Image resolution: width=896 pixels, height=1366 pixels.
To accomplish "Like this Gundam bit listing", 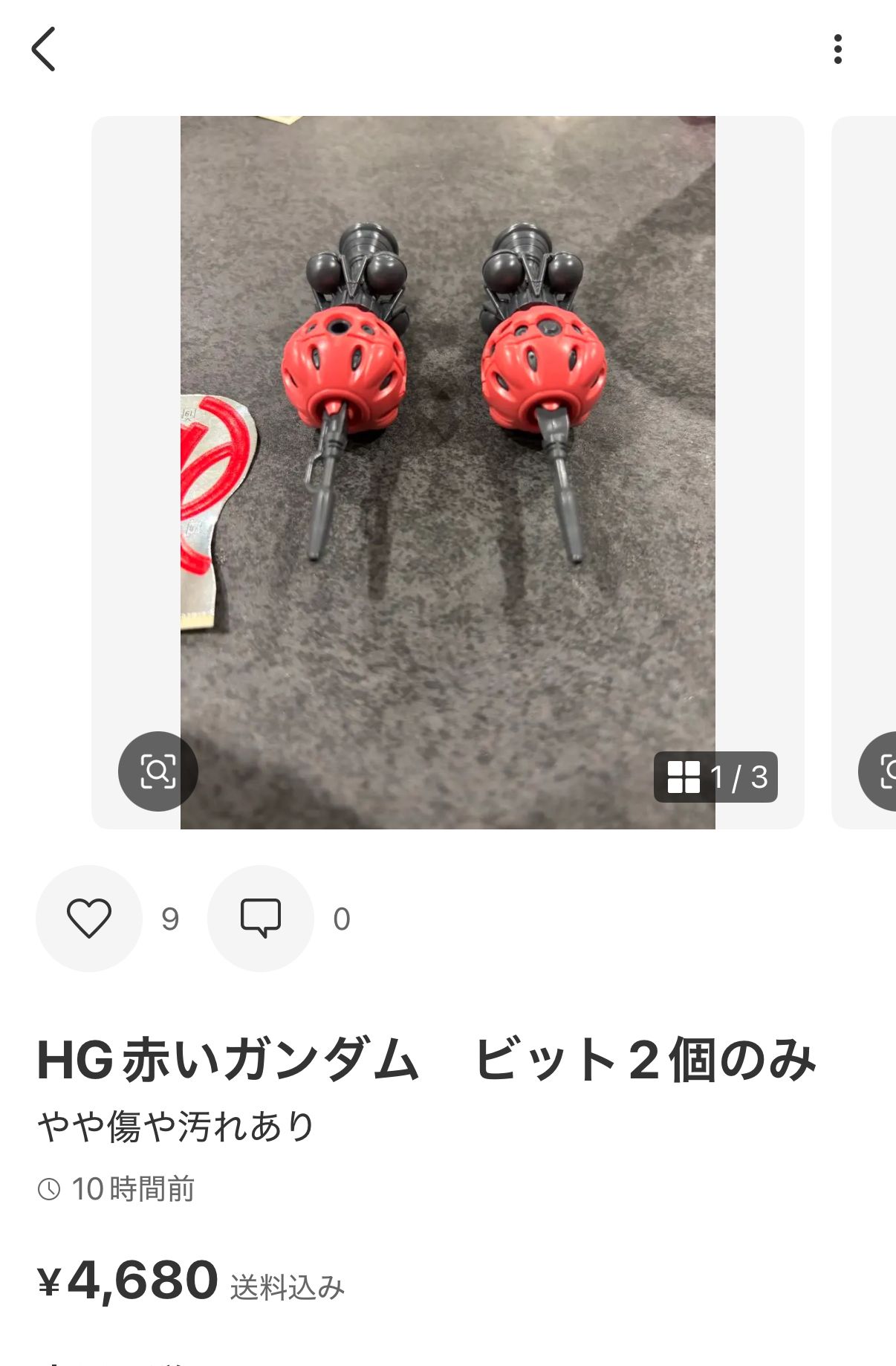I will (x=89, y=918).
